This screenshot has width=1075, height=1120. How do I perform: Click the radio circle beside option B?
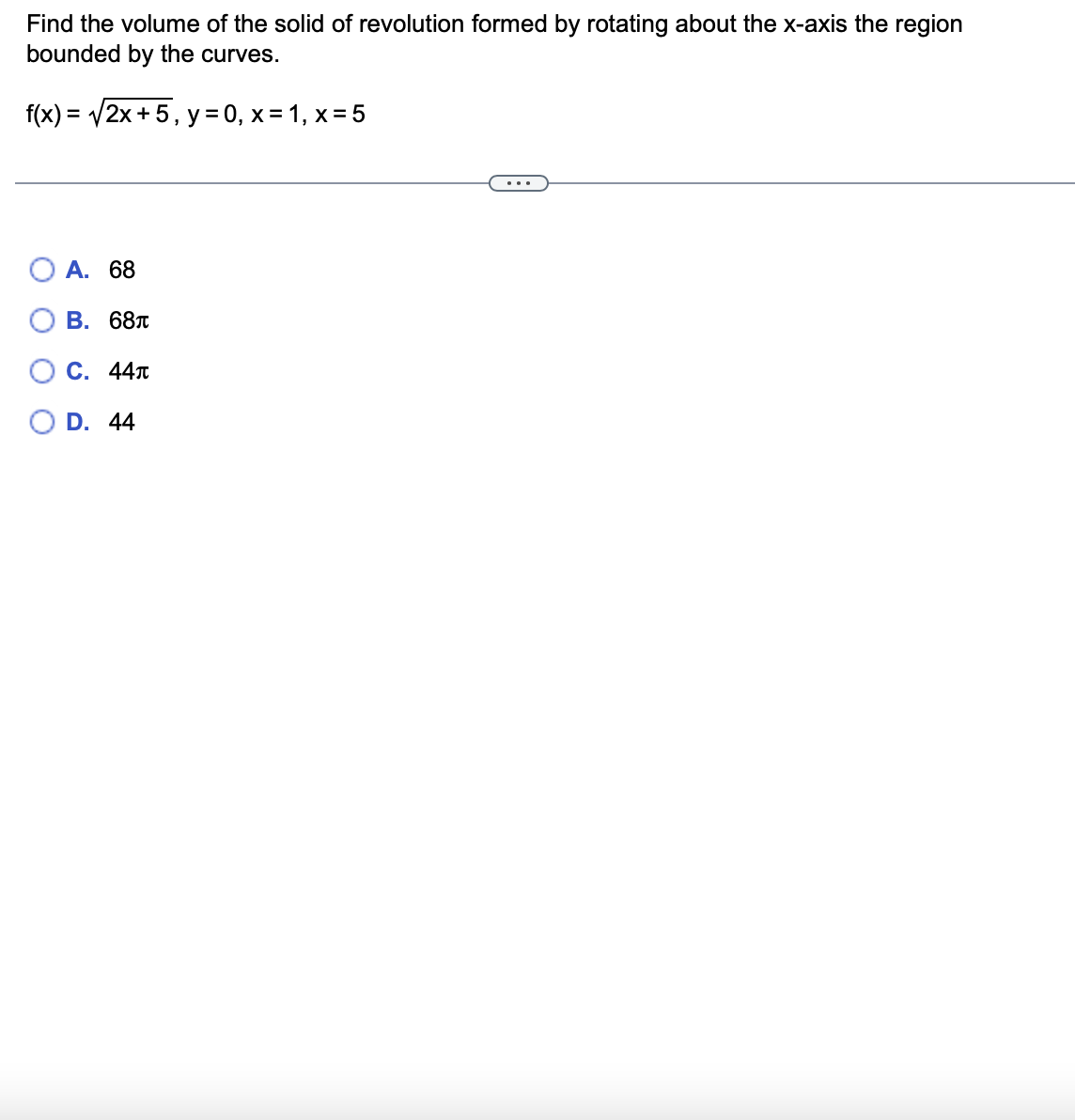(41, 321)
